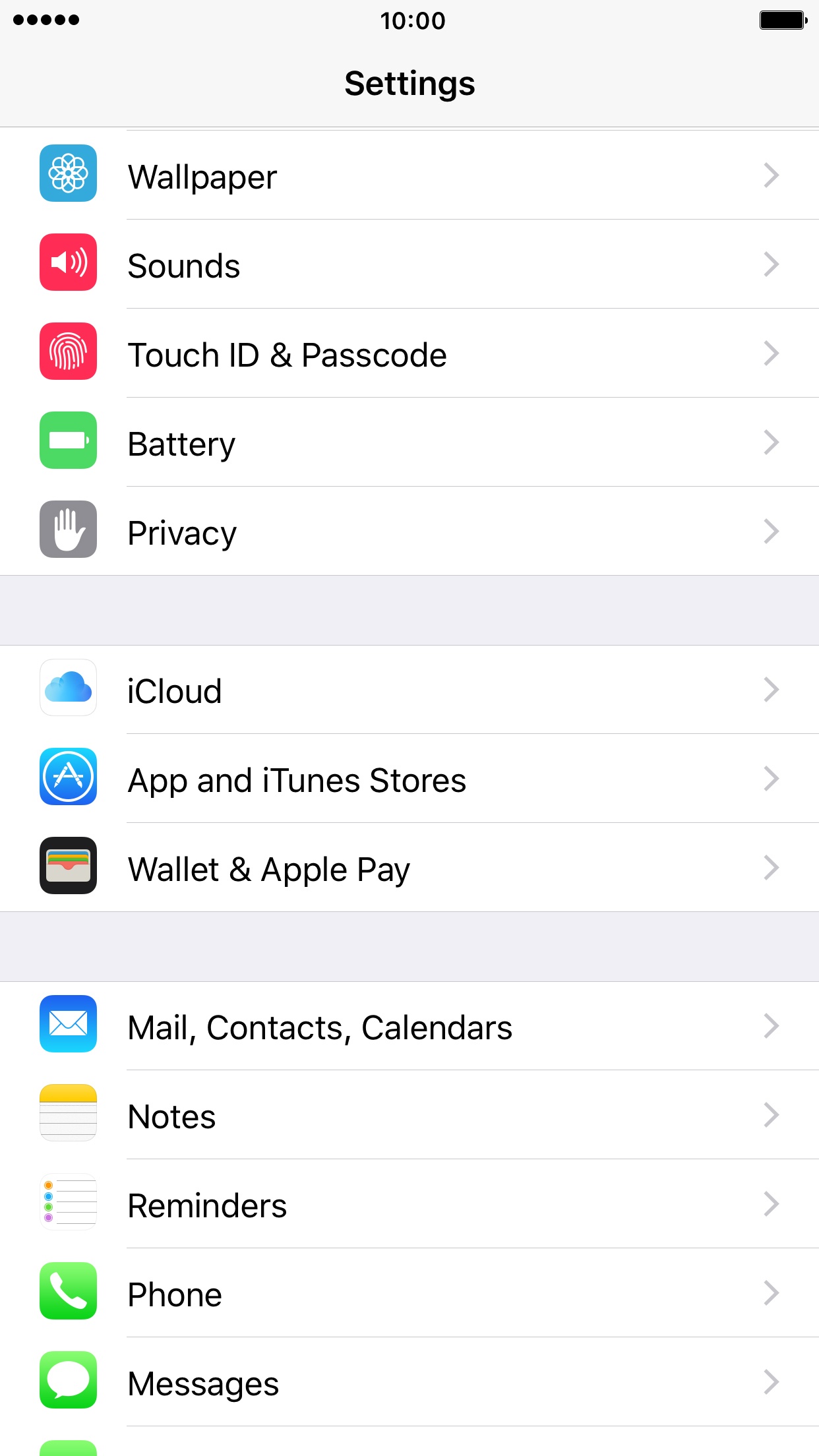Open Touch ID & Passcode

[x=409, y=353]
